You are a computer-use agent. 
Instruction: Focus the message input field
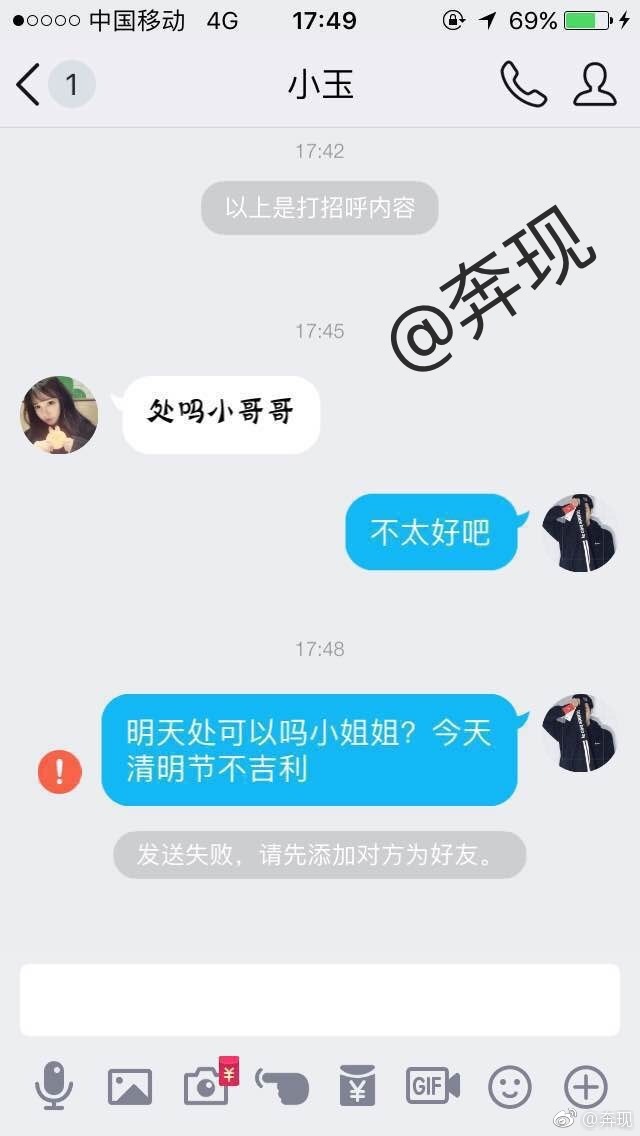320,999
